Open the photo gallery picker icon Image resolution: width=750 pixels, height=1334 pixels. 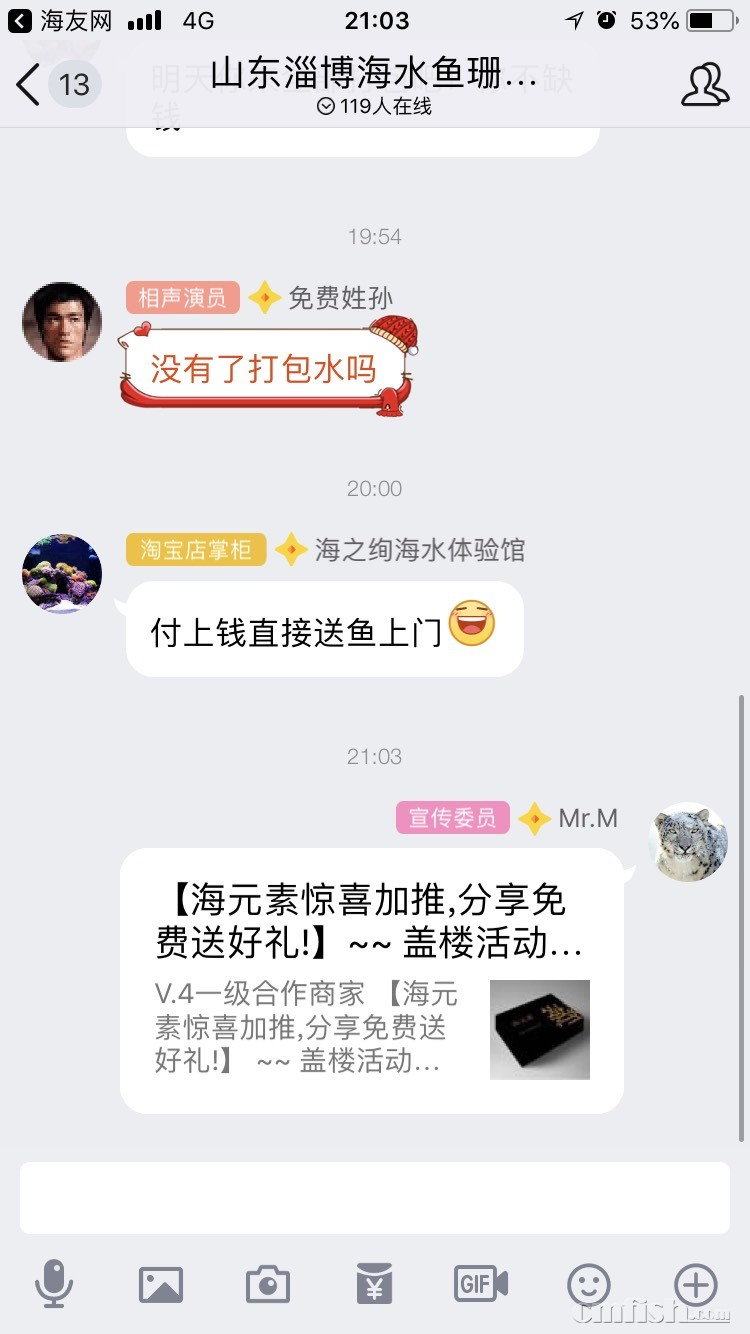(x=161, y=1286)
